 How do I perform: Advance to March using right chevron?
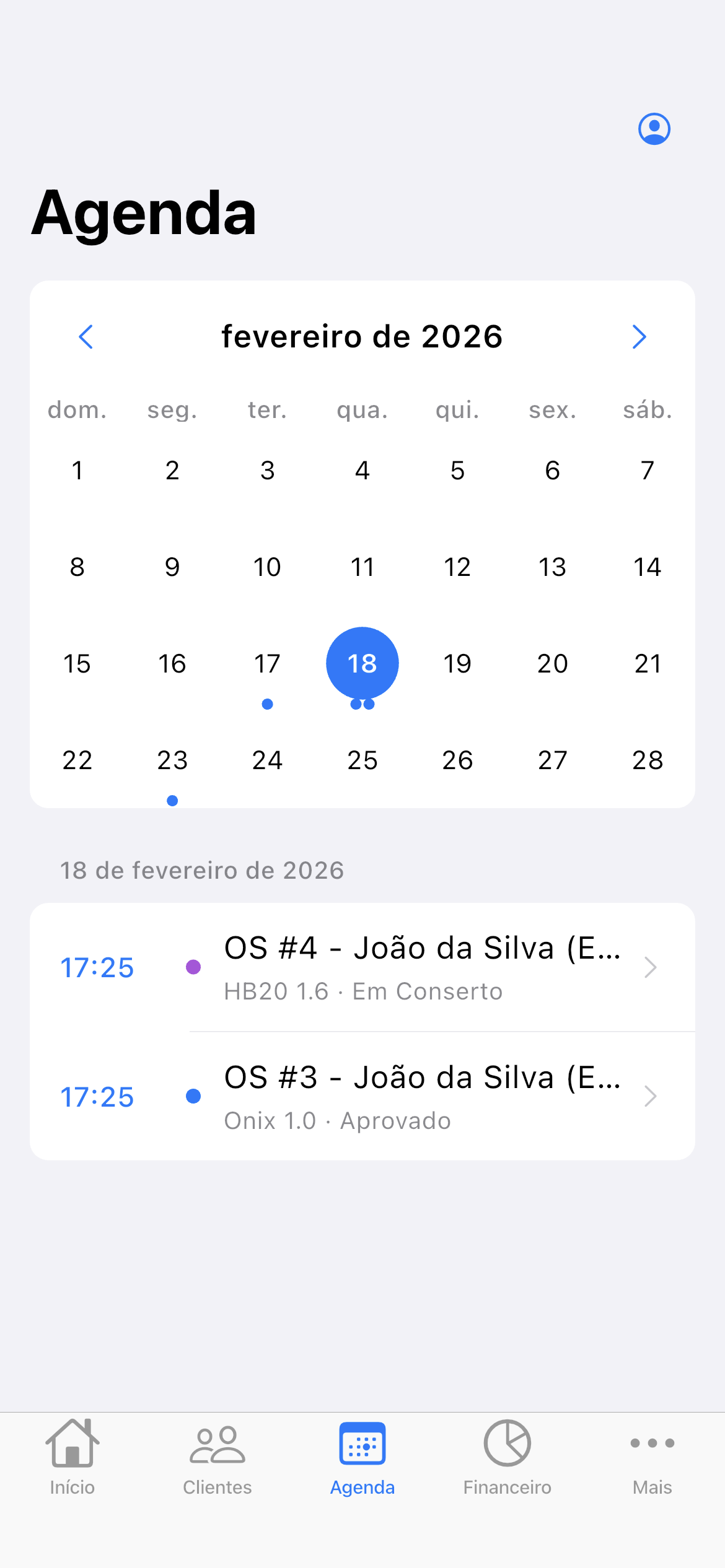pyautogui.click(x=639, y=337)
